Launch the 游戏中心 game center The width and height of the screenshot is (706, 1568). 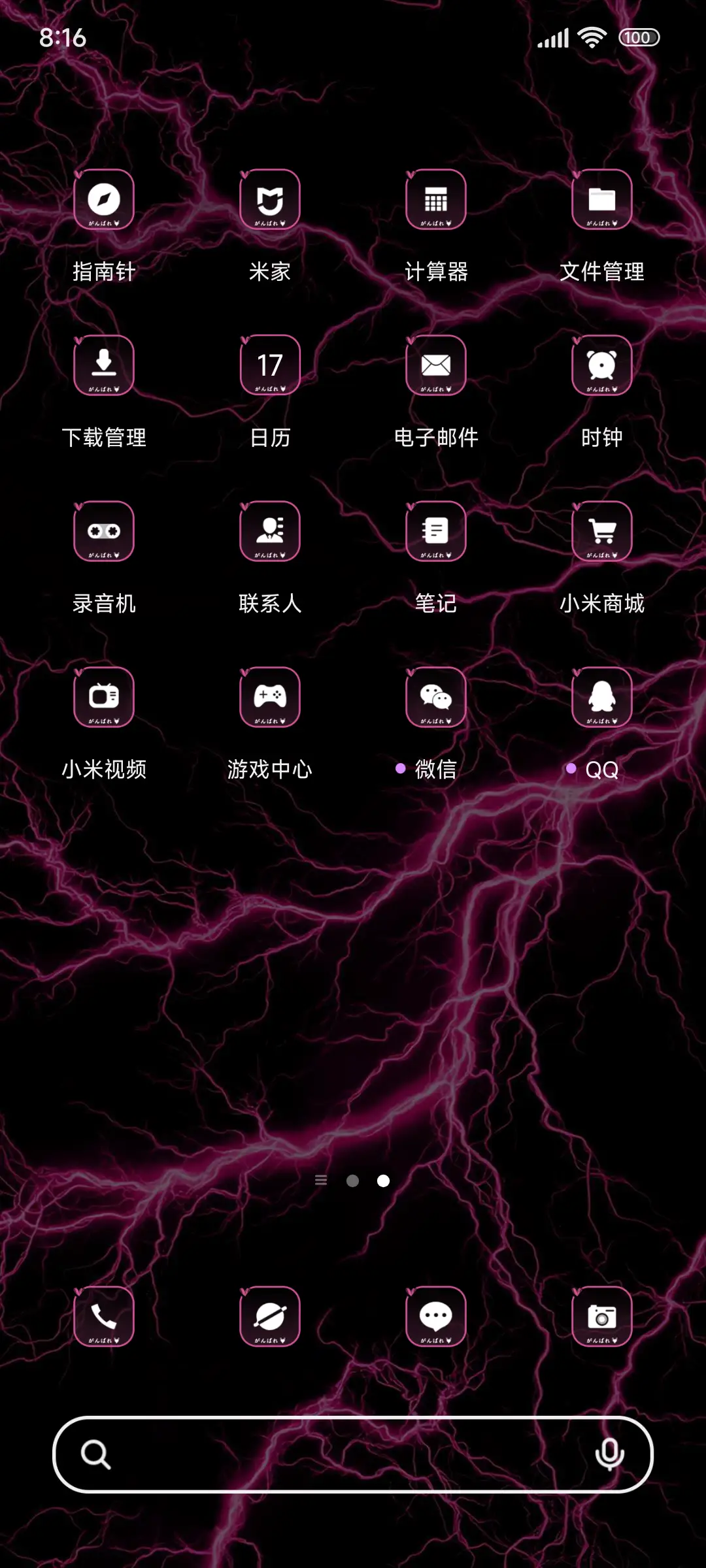pos(270,697)
